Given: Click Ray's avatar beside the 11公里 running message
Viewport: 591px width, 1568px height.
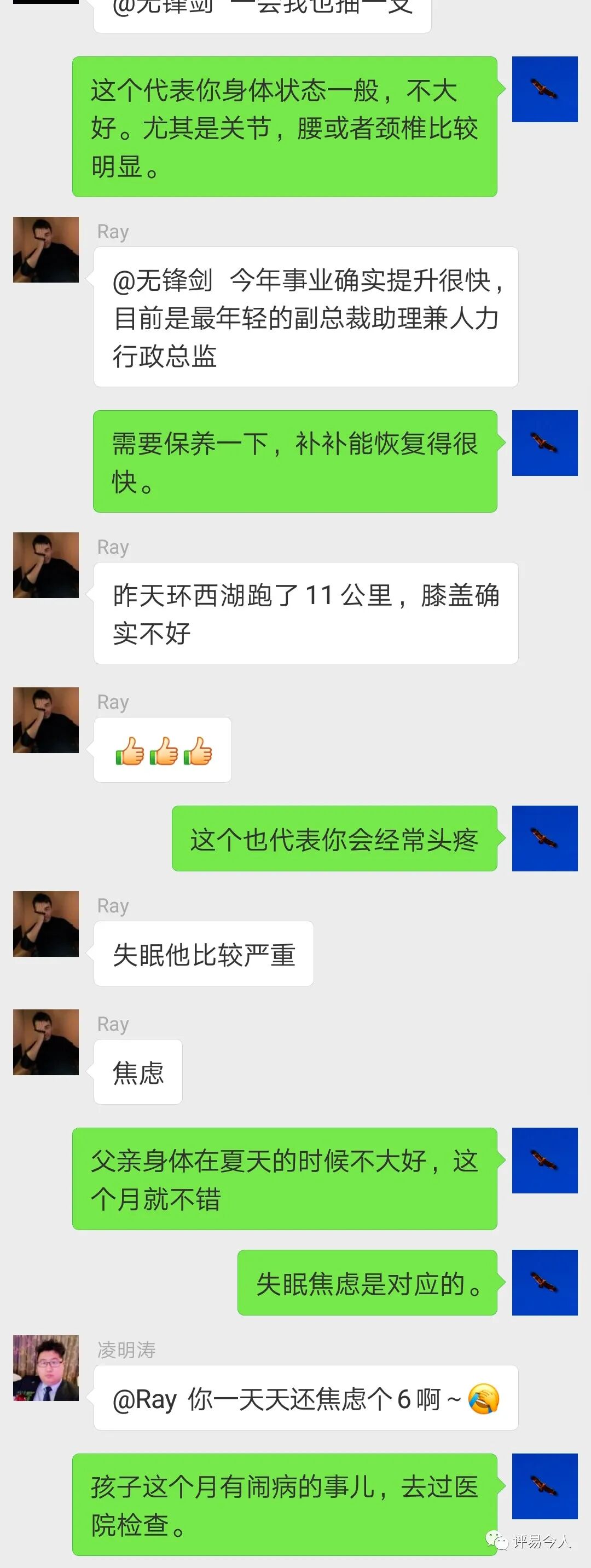Looking at the screenshot, I should click(x=45, y=566).
